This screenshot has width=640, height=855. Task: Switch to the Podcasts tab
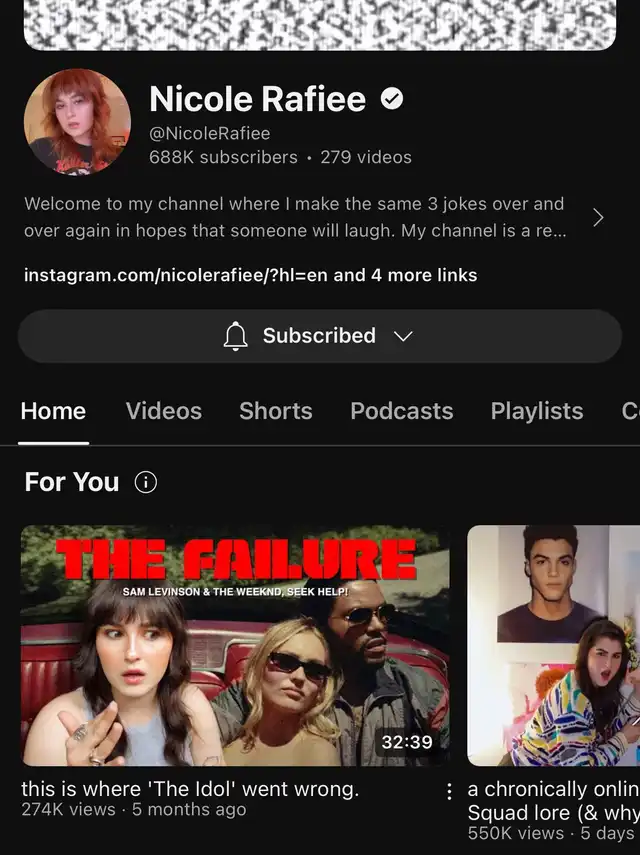pyautogui.click(x=401, y=411)
